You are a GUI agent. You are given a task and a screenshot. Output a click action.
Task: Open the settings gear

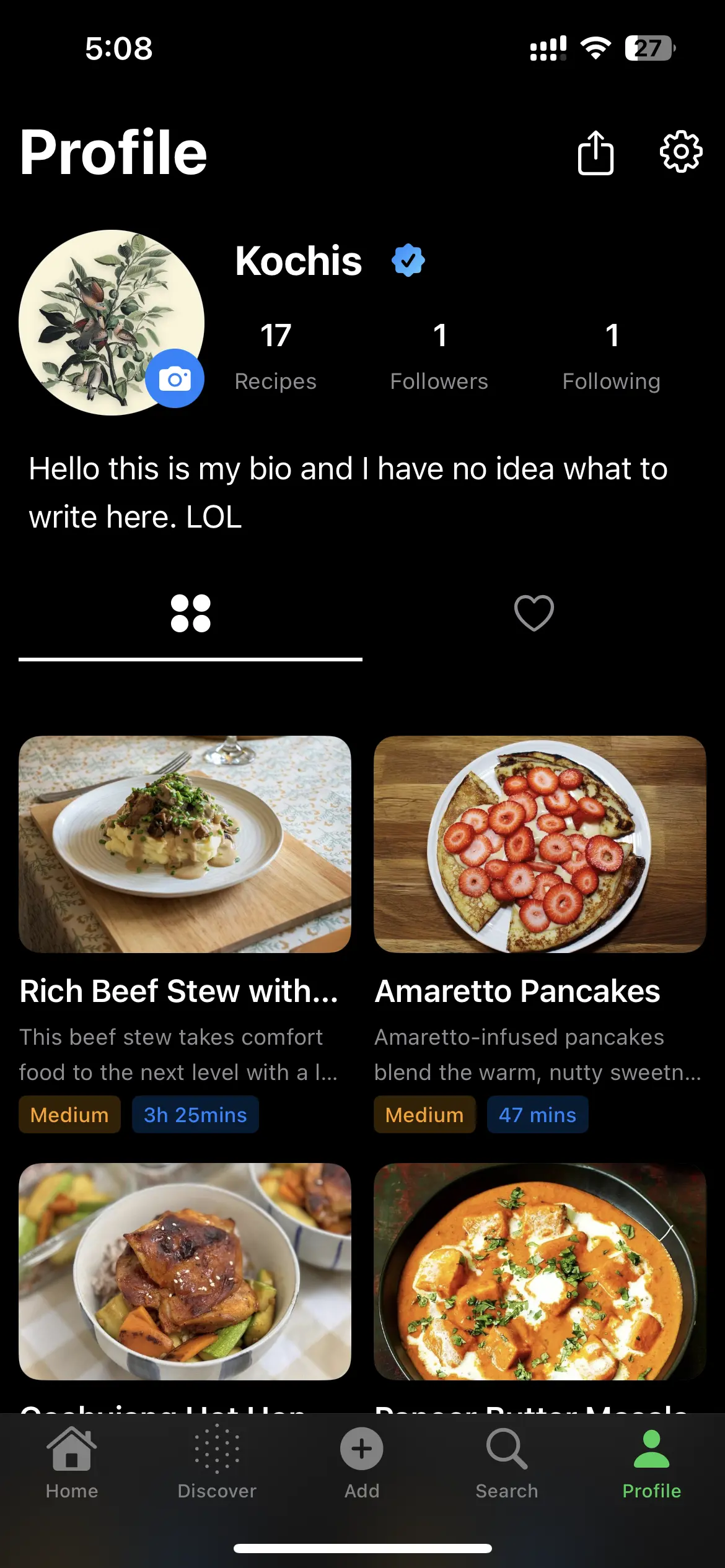click(680, 152)
